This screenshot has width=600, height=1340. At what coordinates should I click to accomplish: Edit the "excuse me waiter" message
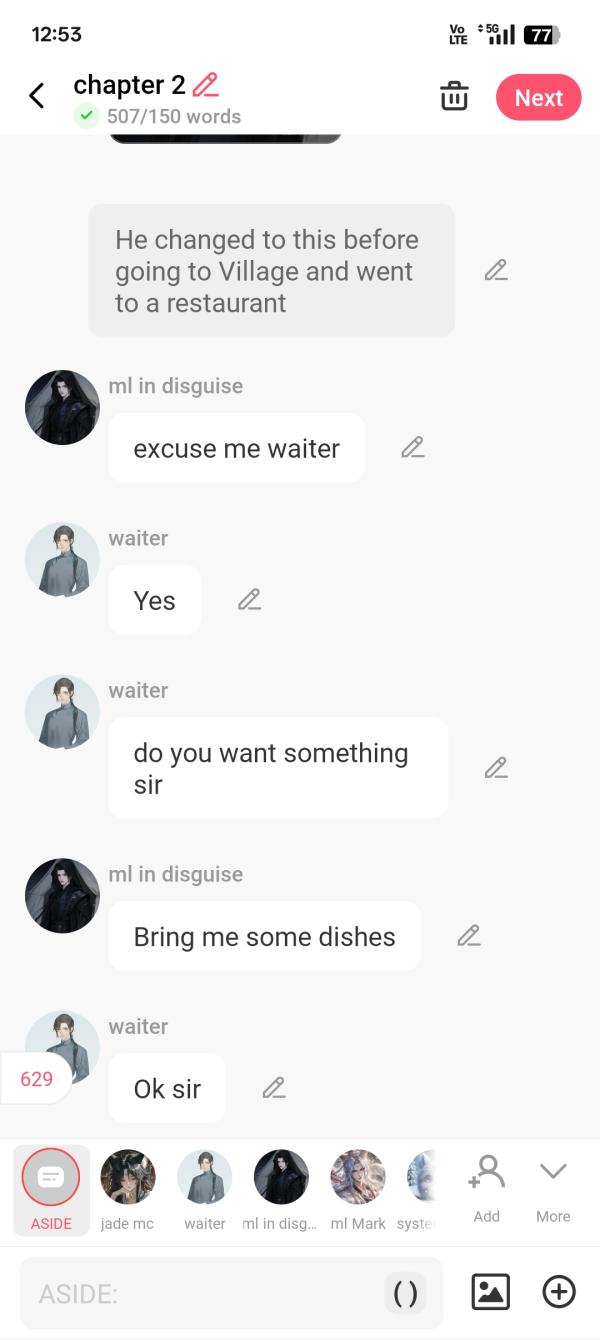tap(413, 448)
